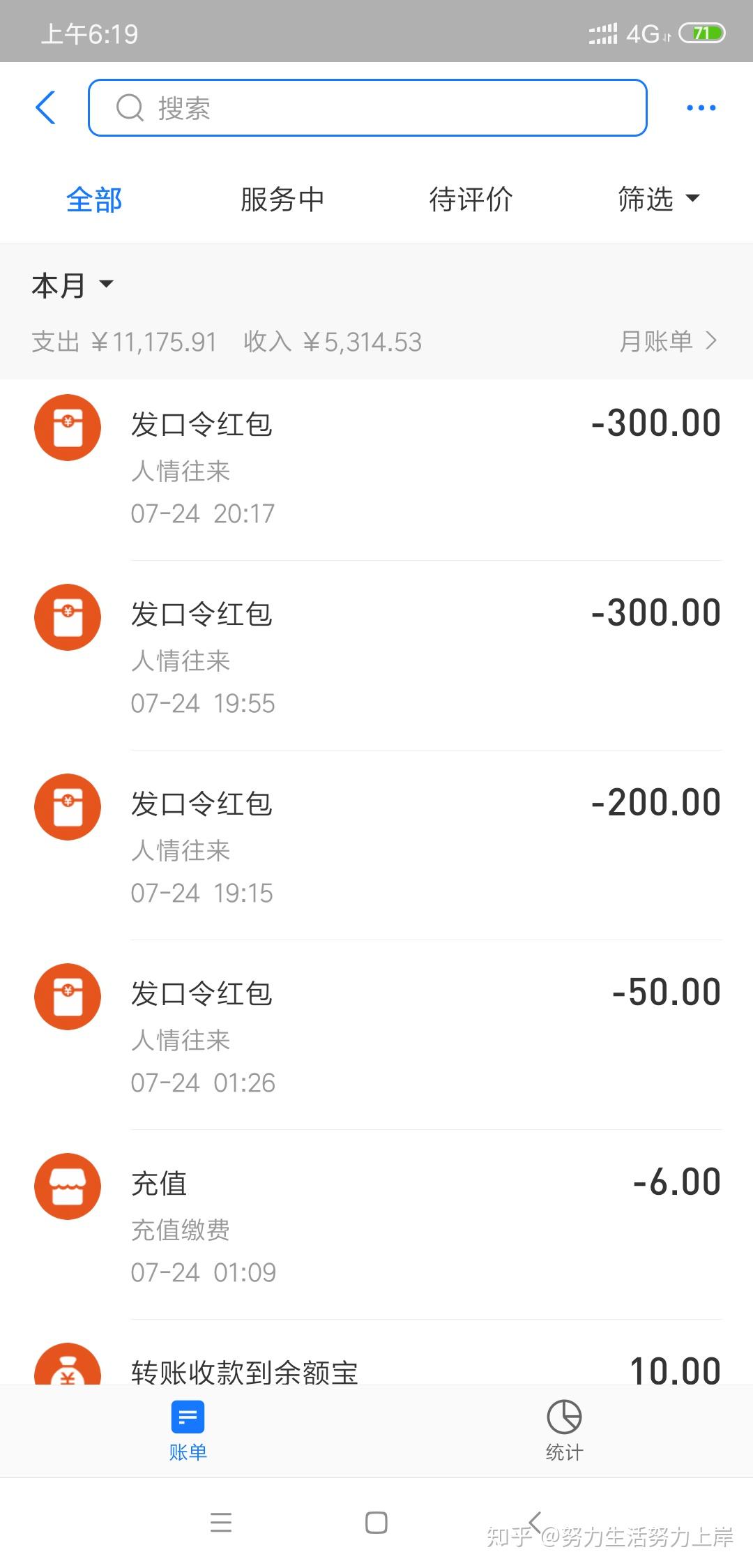Screen dimensions: 753x1568
Task: Open the three-dot overflow menu
Action: point(701,108)
